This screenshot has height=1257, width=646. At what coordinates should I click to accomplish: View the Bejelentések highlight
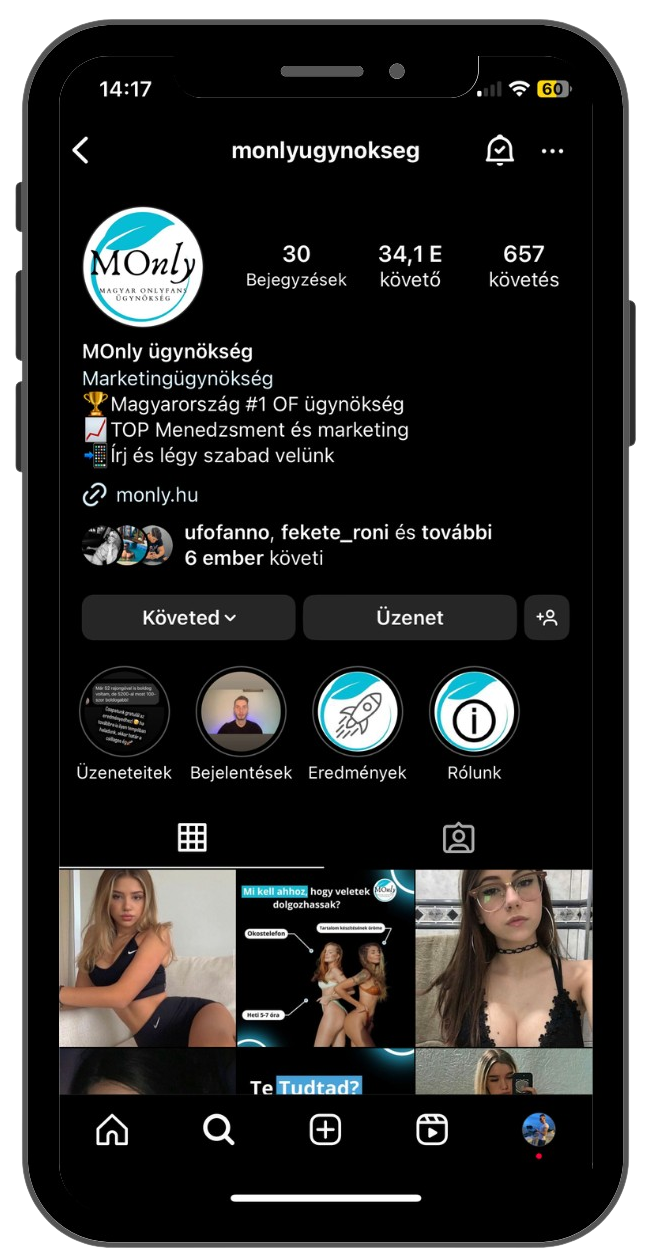pos(241,711)
